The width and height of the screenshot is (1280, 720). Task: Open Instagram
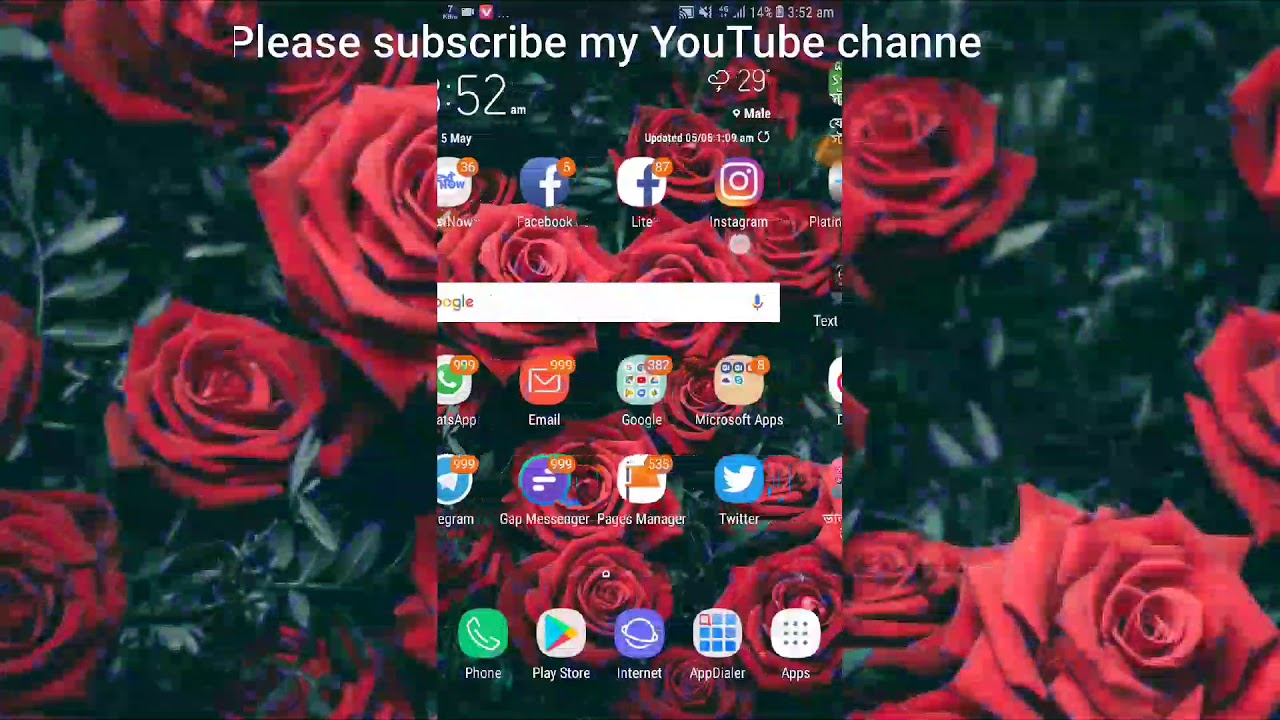pyautogui.click(x=739, y=183)
